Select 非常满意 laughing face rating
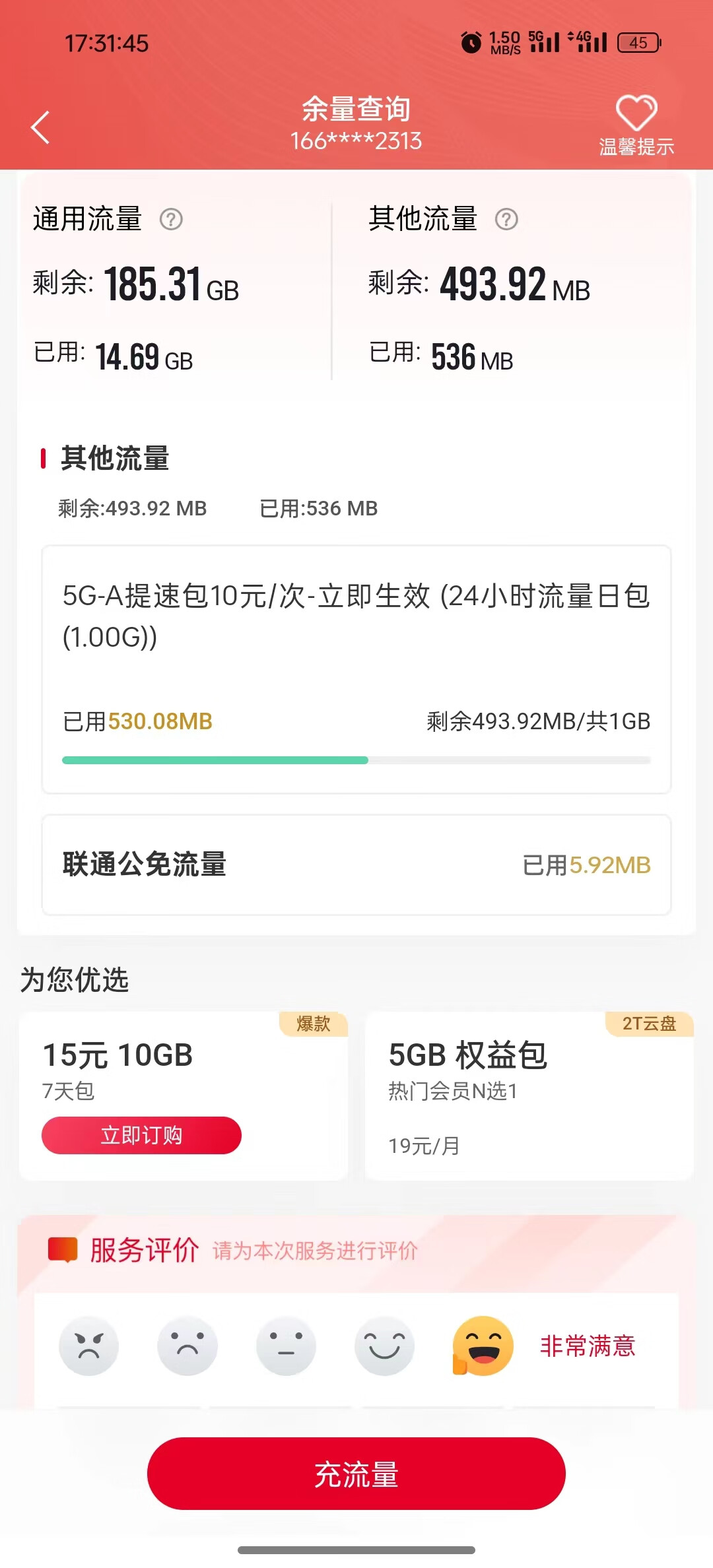This screenshot has height=1568, width=713. [x=483, y=1346]
